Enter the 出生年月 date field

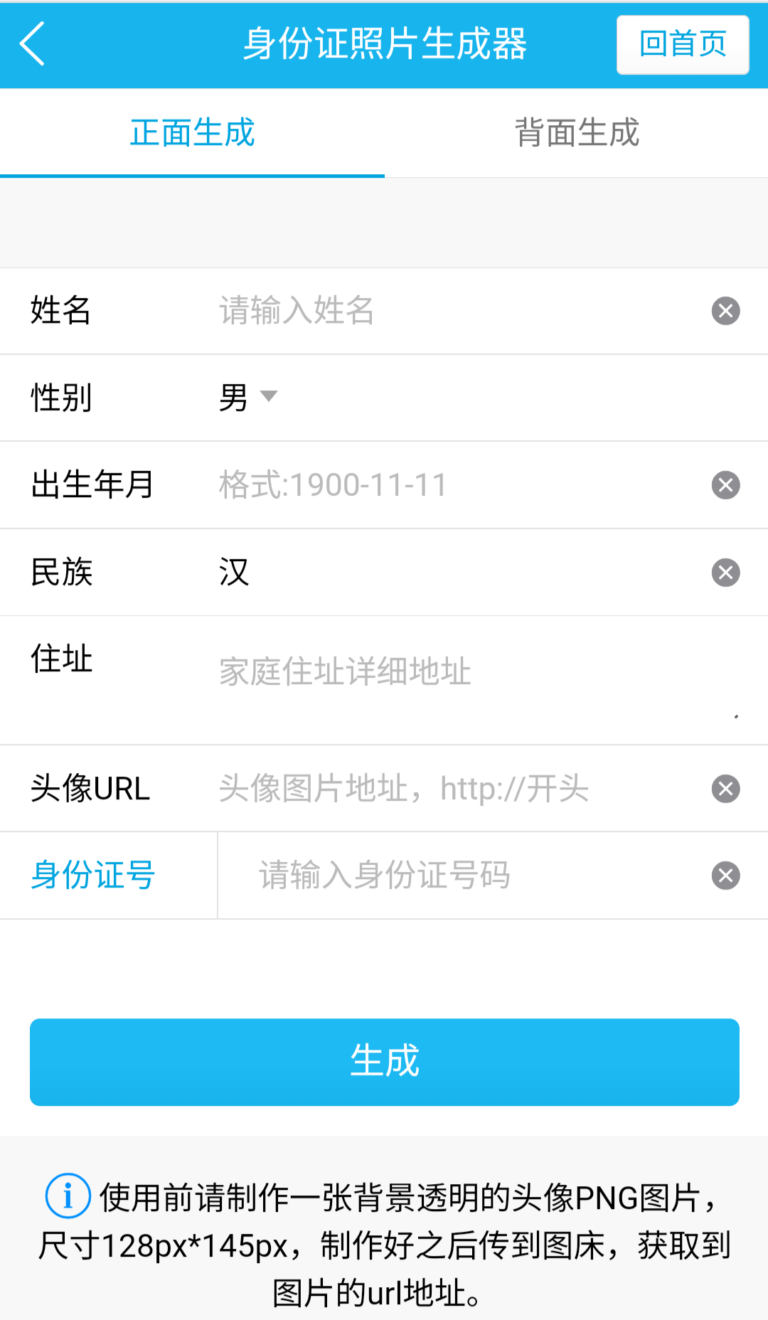pyautogui.click(x=450, y=485)
